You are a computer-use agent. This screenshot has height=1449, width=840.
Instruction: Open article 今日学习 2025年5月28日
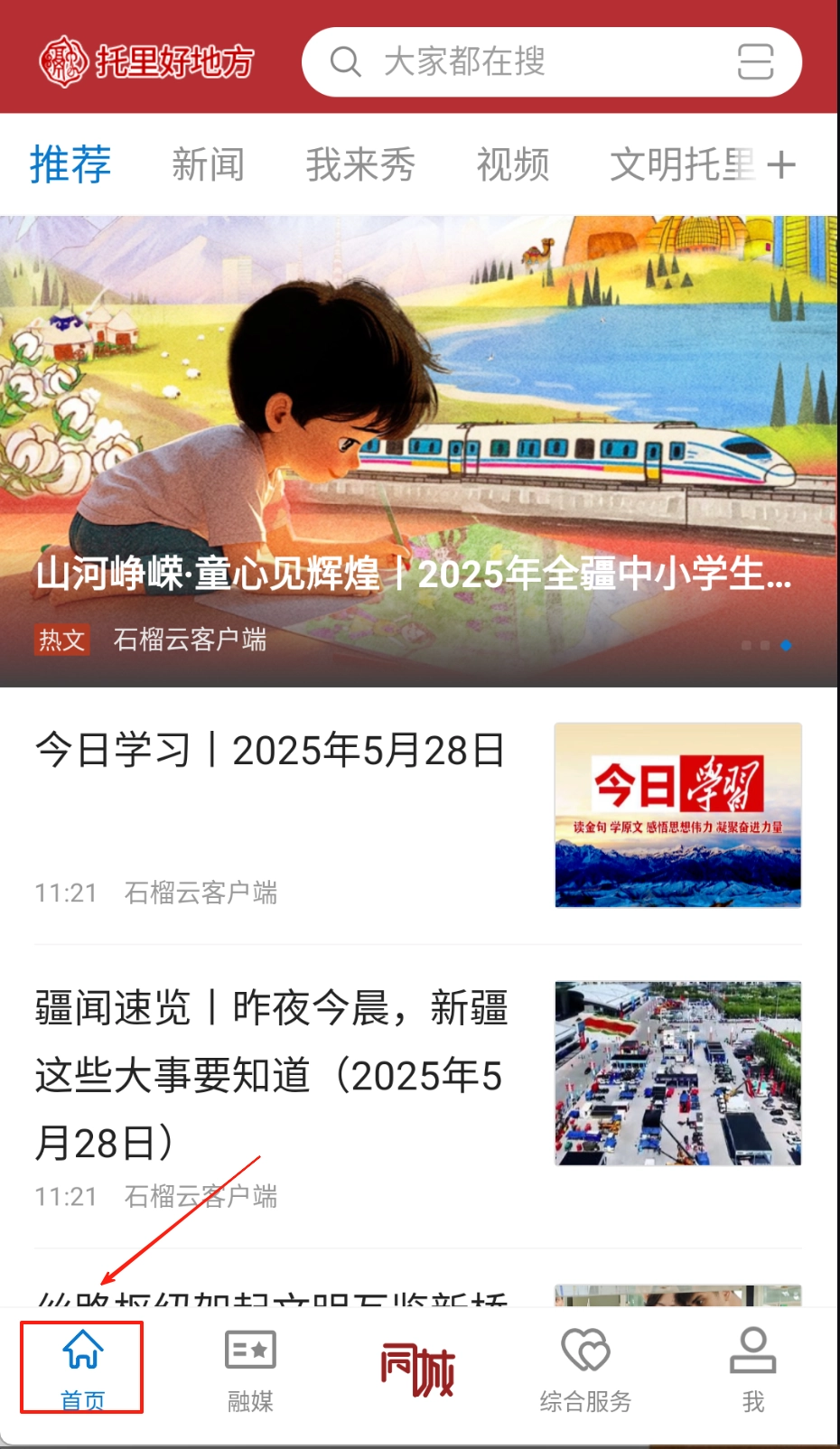click(269, 752)
